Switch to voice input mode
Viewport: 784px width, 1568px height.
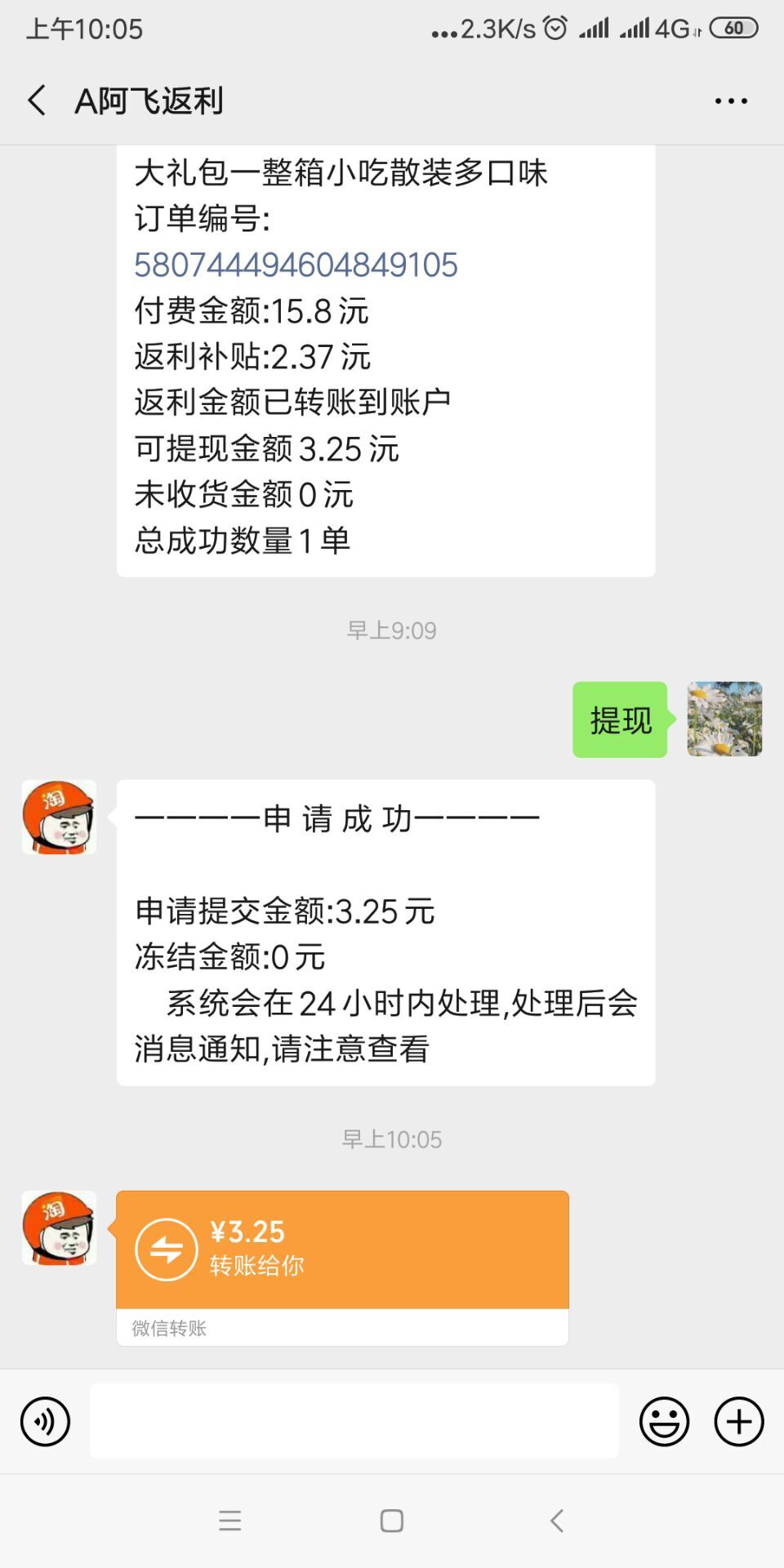[45, 1419]
